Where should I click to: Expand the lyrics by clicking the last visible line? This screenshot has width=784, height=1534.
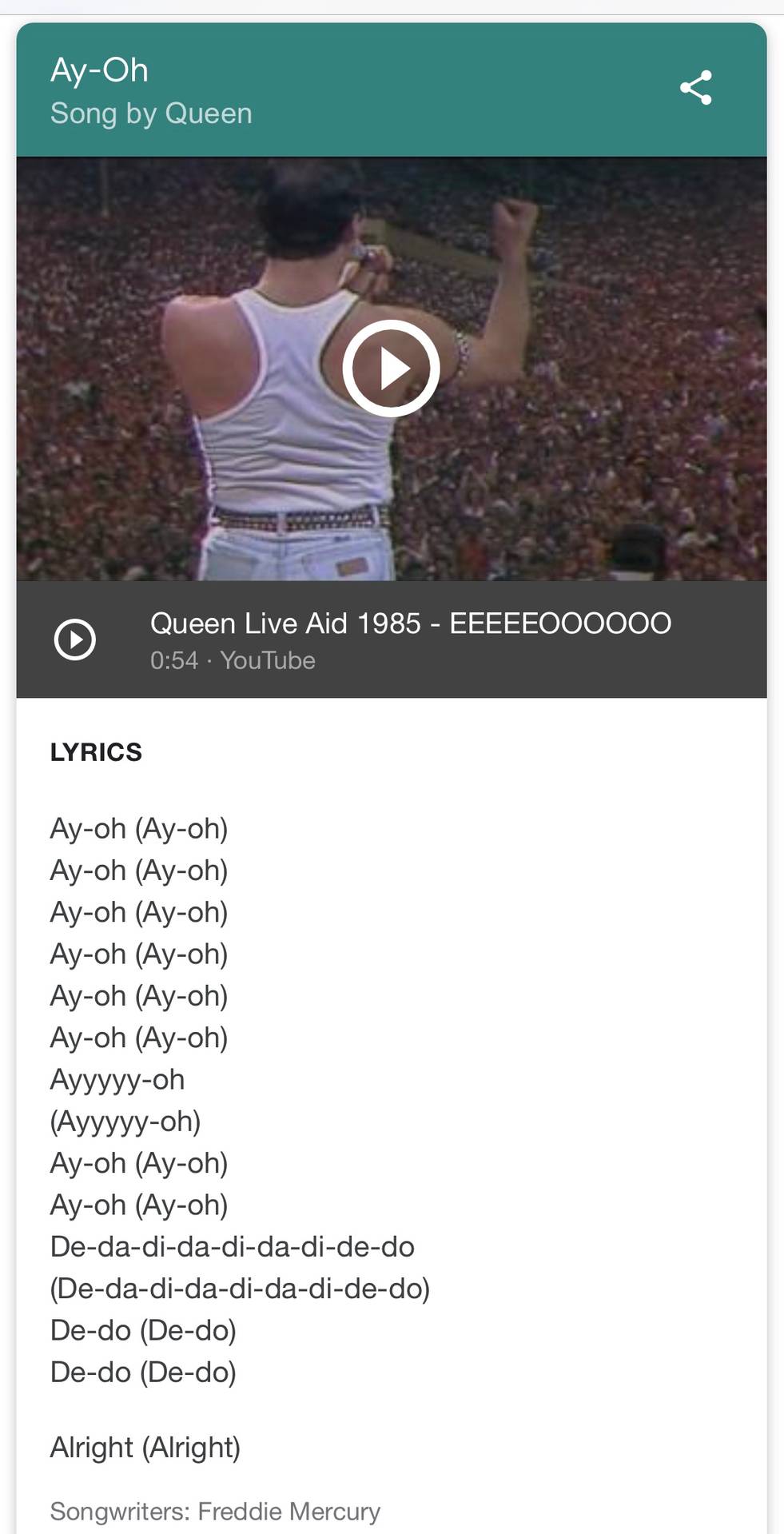[145, 1447]
